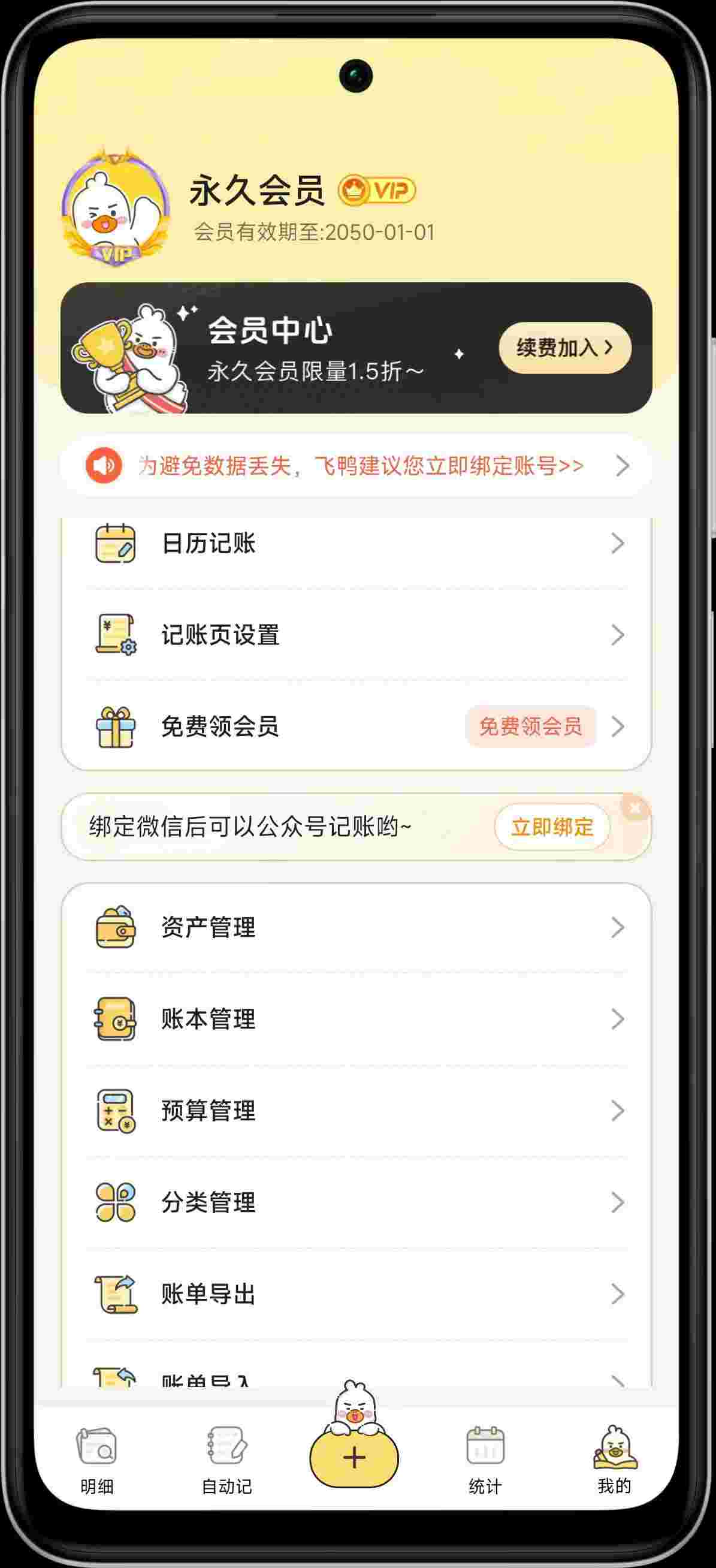716x1568 pixels.
Task: Switch to the 明细 tab
Action: (97, 1461)
